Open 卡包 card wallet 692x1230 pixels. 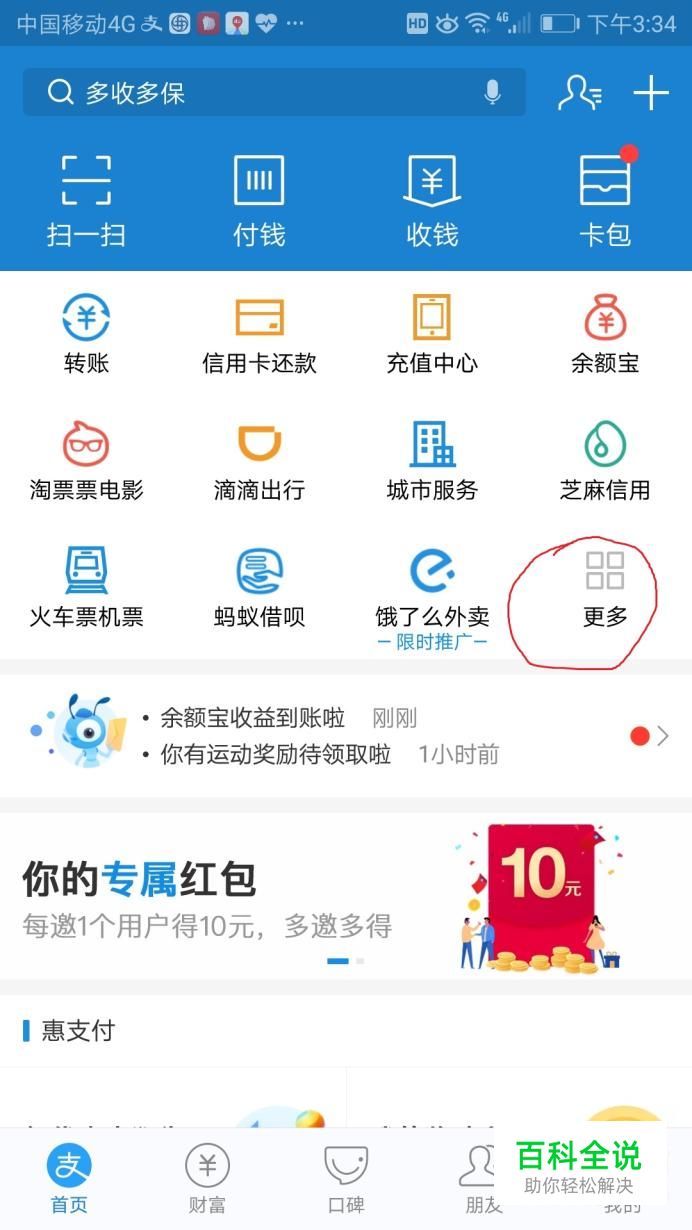[x=605, y=200]
